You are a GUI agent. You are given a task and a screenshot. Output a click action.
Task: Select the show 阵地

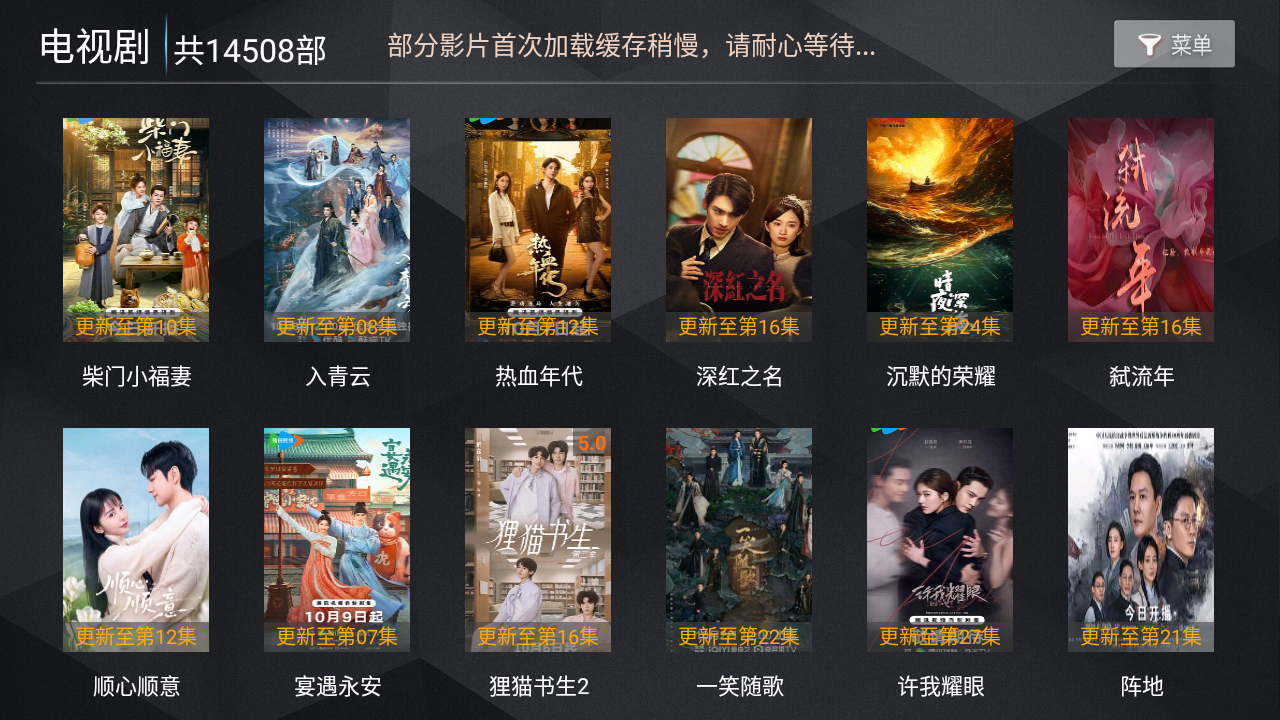pos(1141,540)
